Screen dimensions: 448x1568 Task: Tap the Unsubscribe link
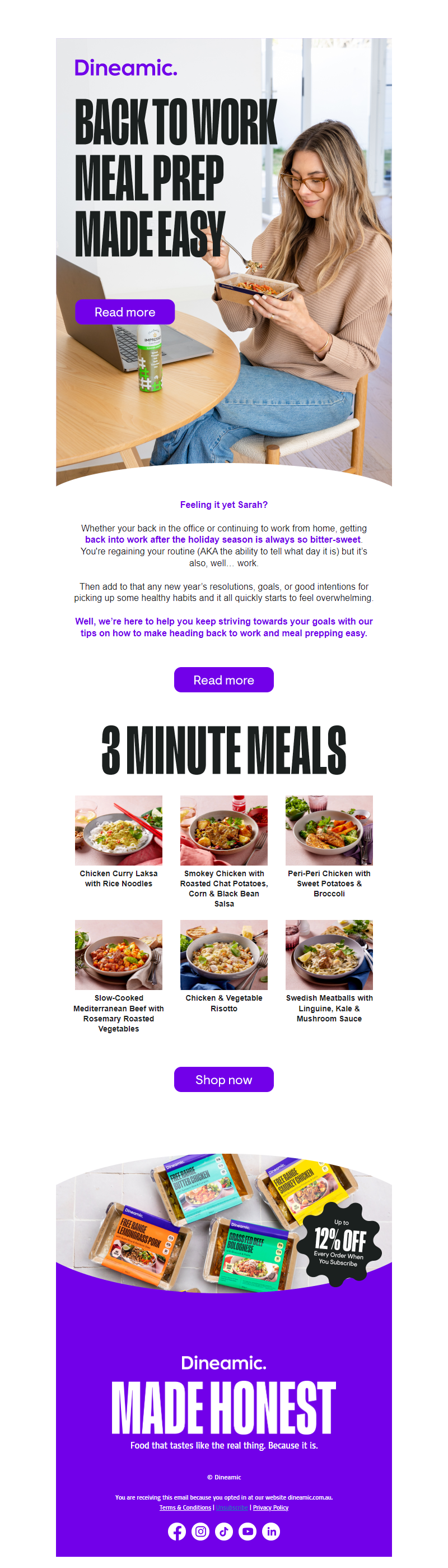pos(232,1507)
